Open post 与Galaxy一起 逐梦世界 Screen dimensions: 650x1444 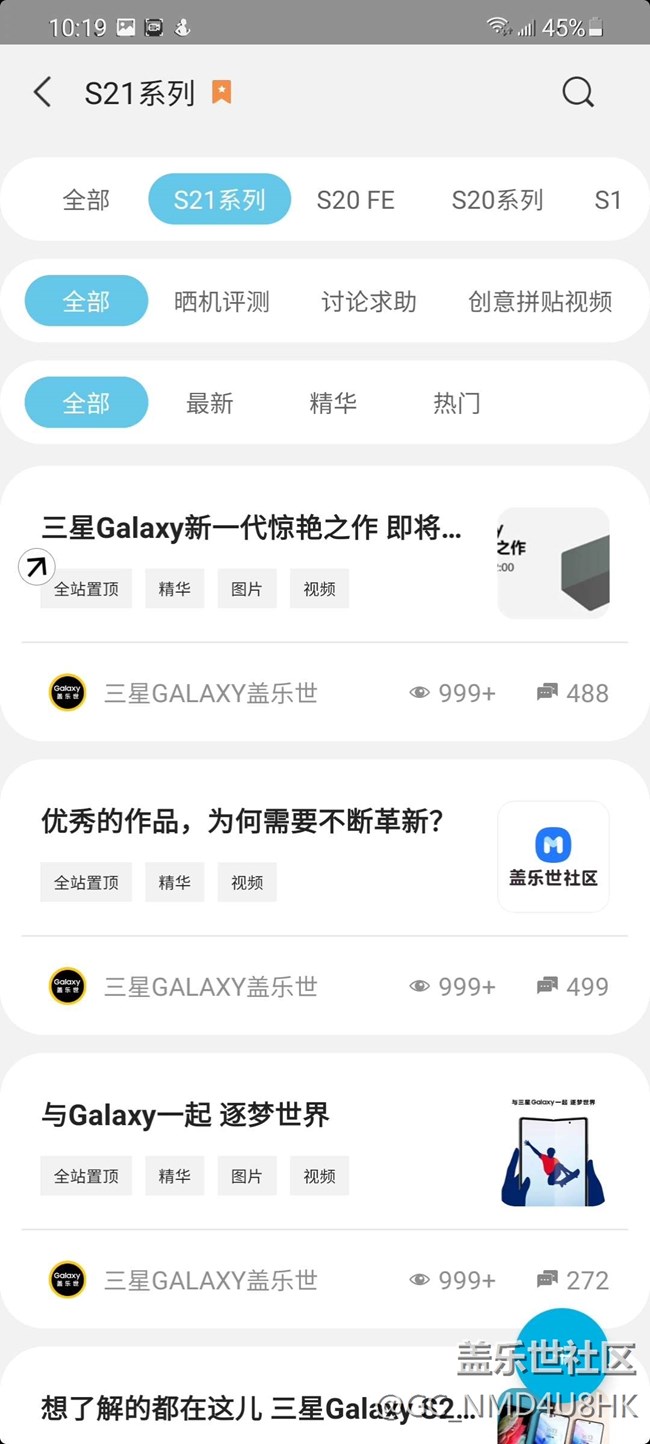[x=186, y=1114]
